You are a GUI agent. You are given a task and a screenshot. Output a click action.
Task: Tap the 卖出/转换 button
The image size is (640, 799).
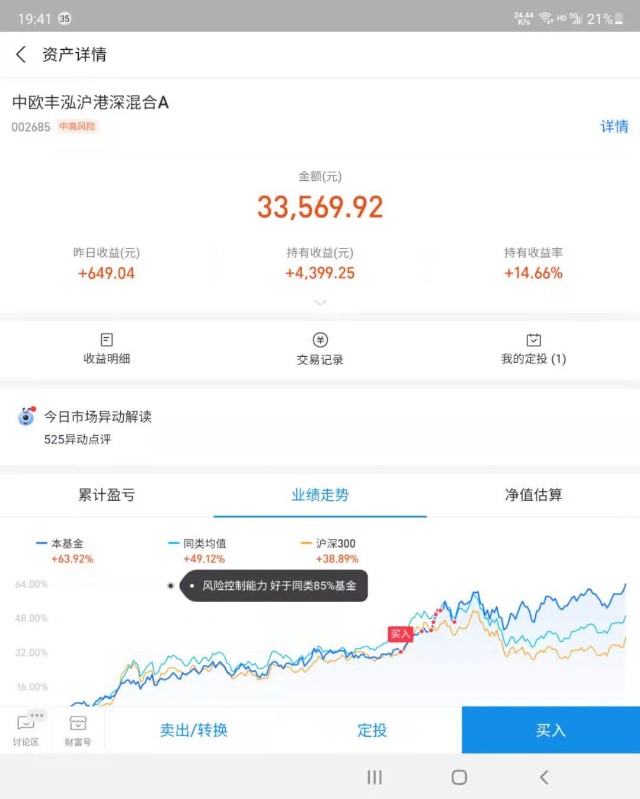[x=194, y=730]
